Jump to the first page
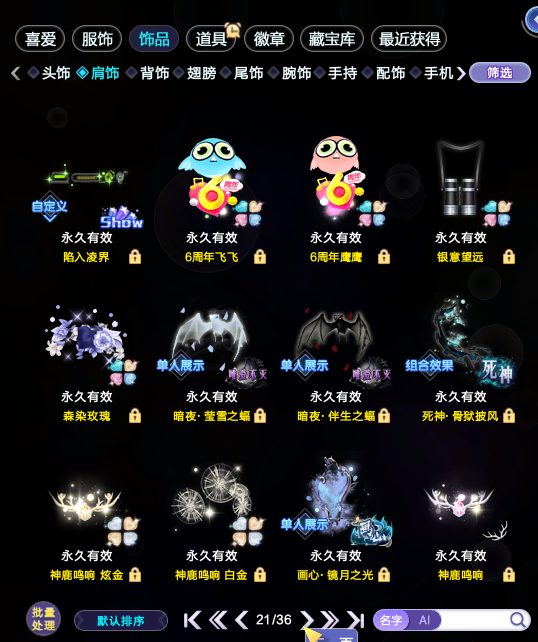This screenshot has width=538, height=642. pos(192,620)
